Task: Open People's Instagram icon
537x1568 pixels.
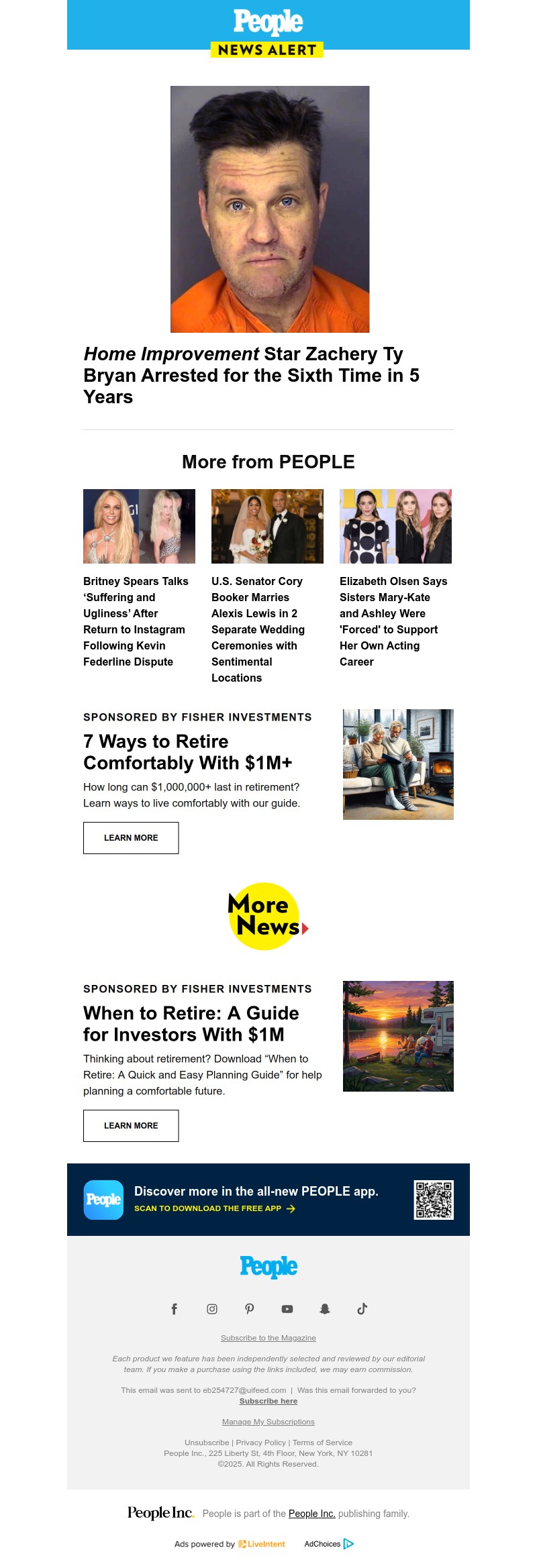Action: point(211,1308)
